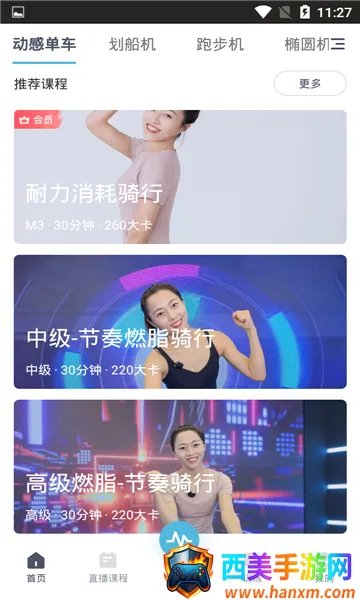Switch to the 划船机 tab

point(132,44)
